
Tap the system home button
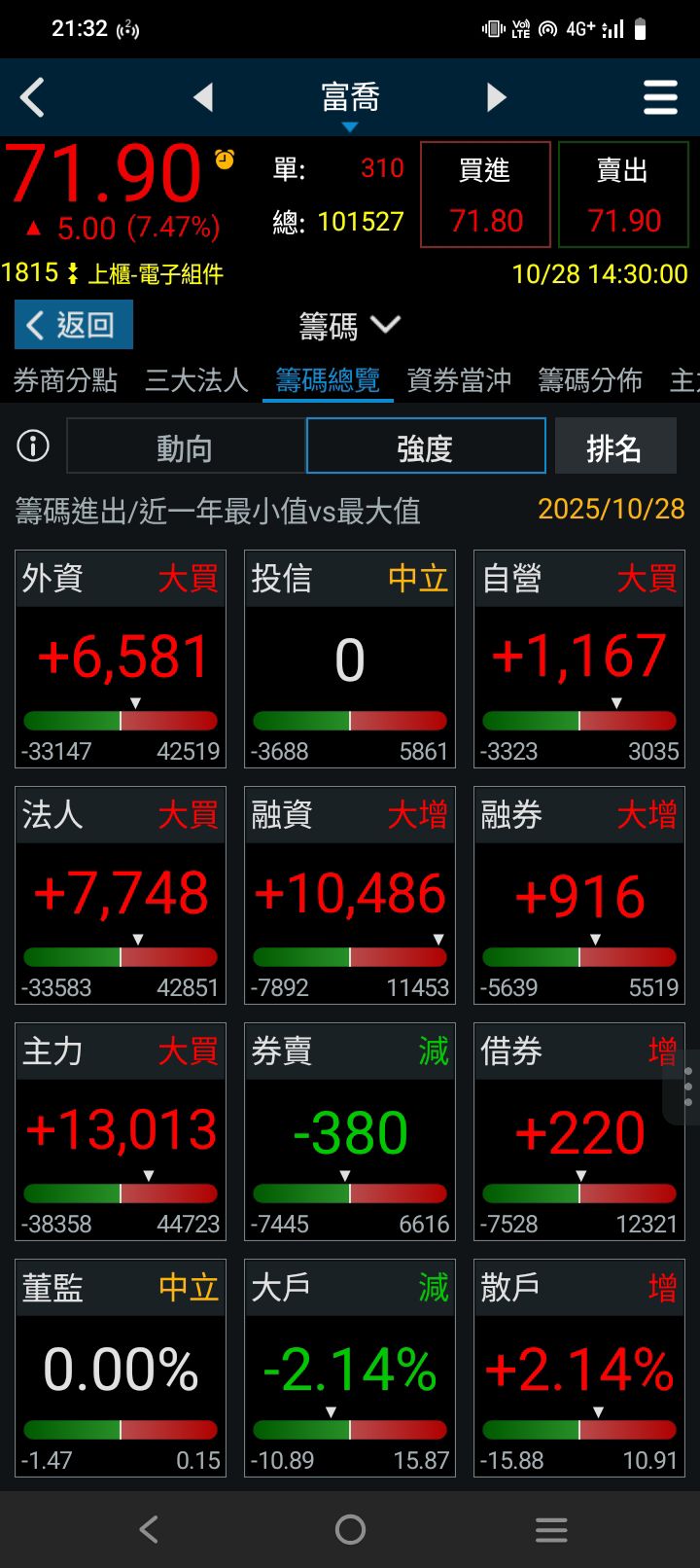coord(350,1530)
